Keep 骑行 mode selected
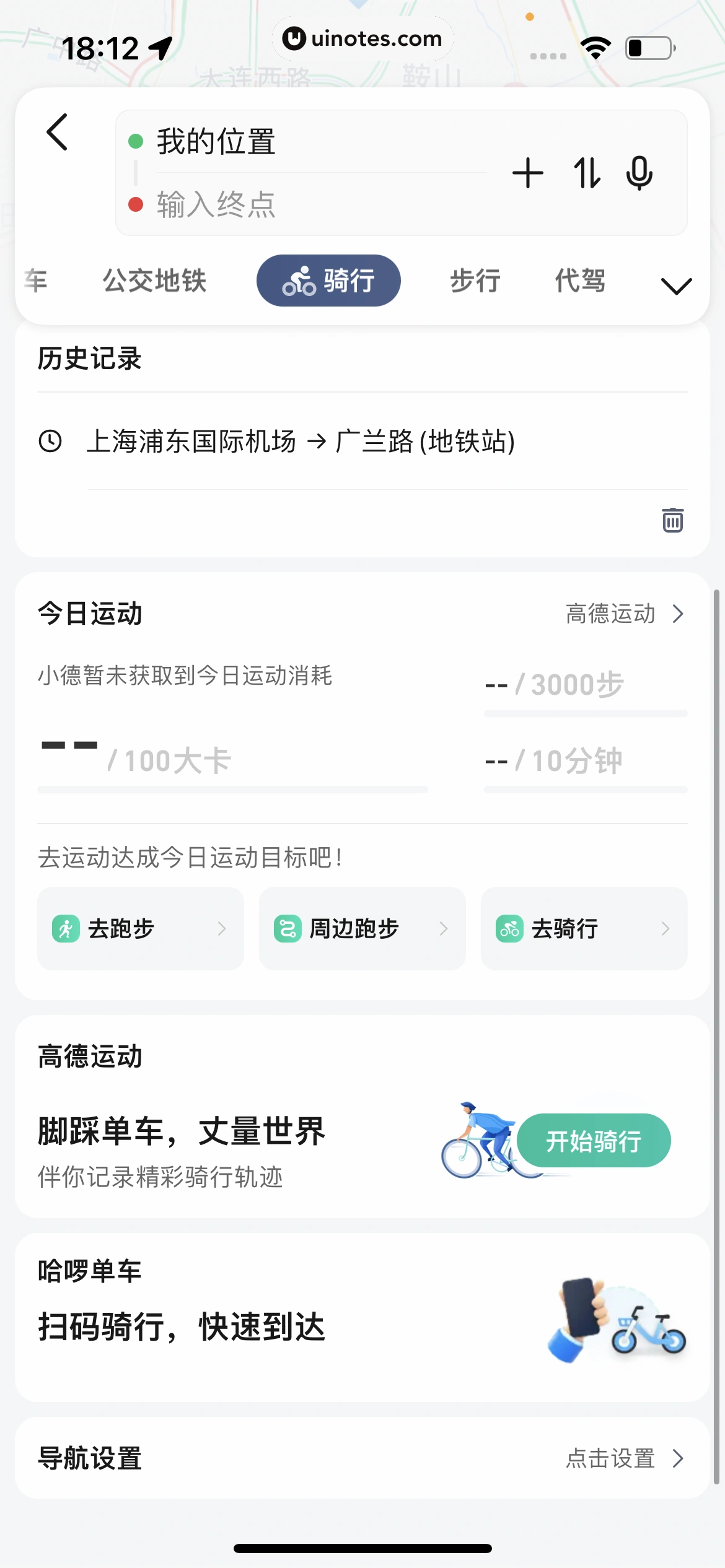The image size is (725, 1568). [328, 280]
